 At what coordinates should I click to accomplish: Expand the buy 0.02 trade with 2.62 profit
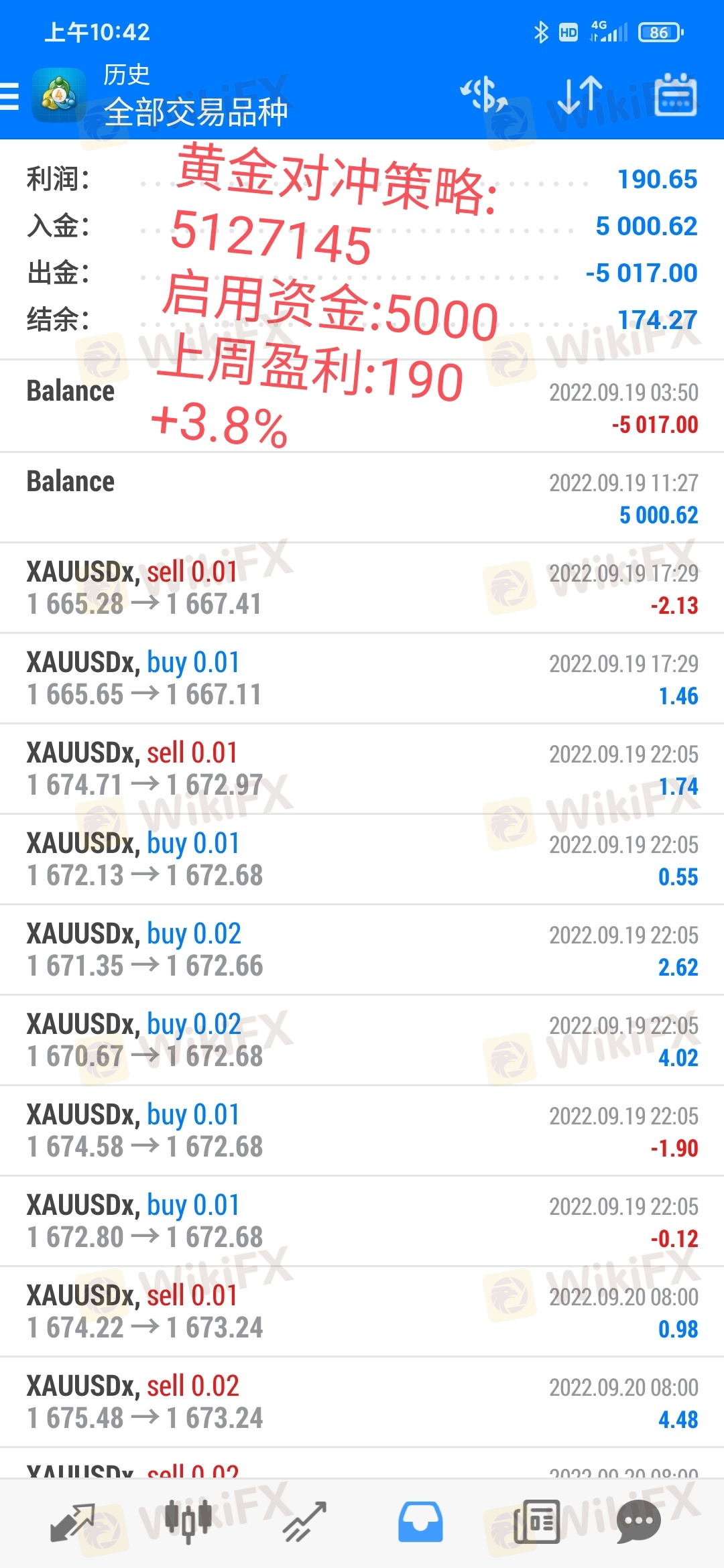tap(362, 950)
